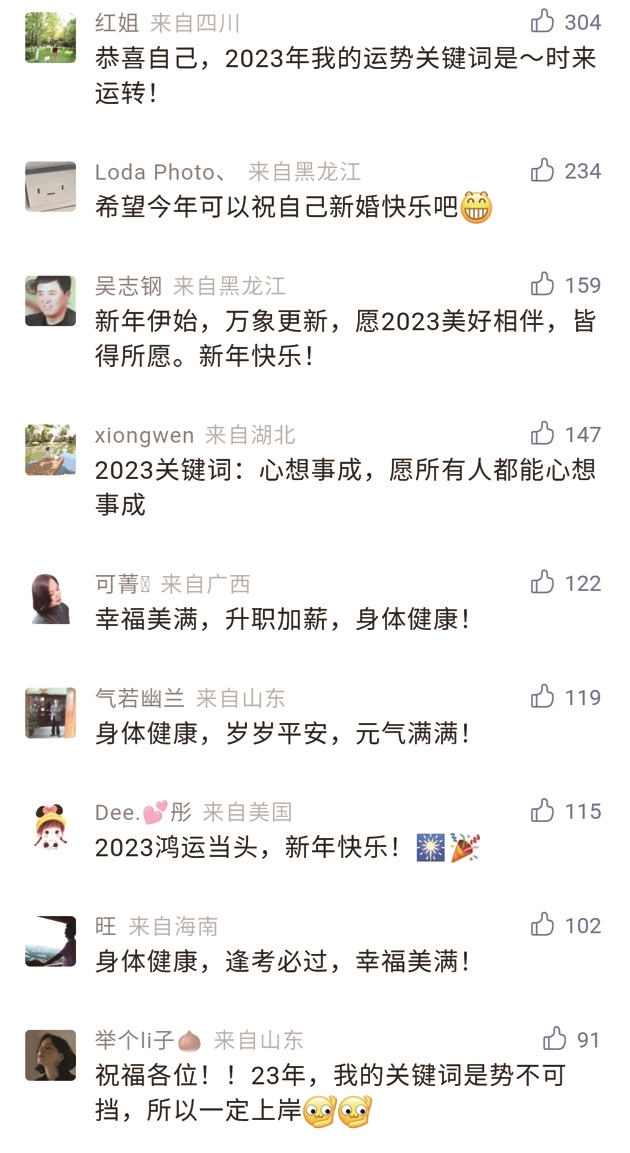View 吴志钢's profile picture
The height and width of the screenshot is (1153, 630).
click(50, 300)
